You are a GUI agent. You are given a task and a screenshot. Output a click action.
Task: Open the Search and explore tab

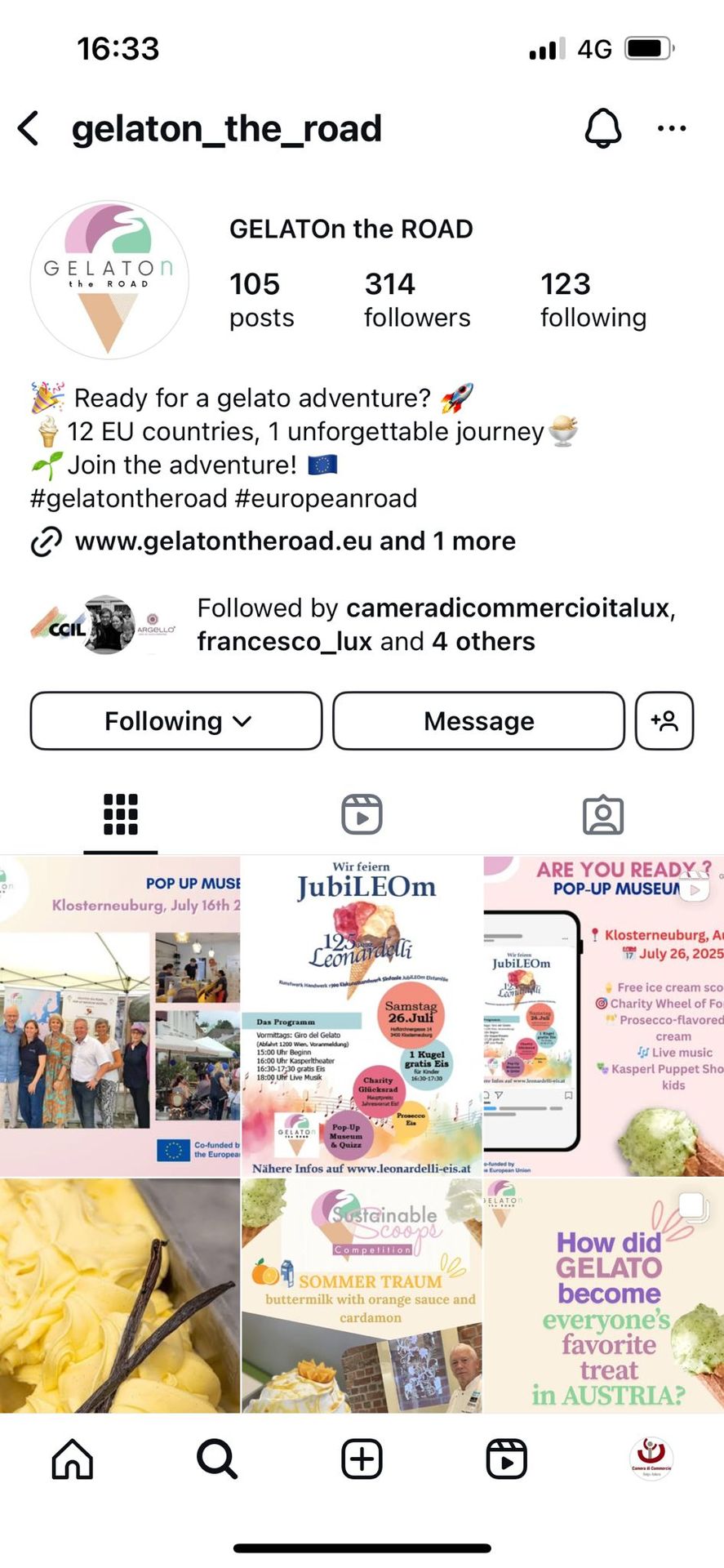[x=217, y=1459]
